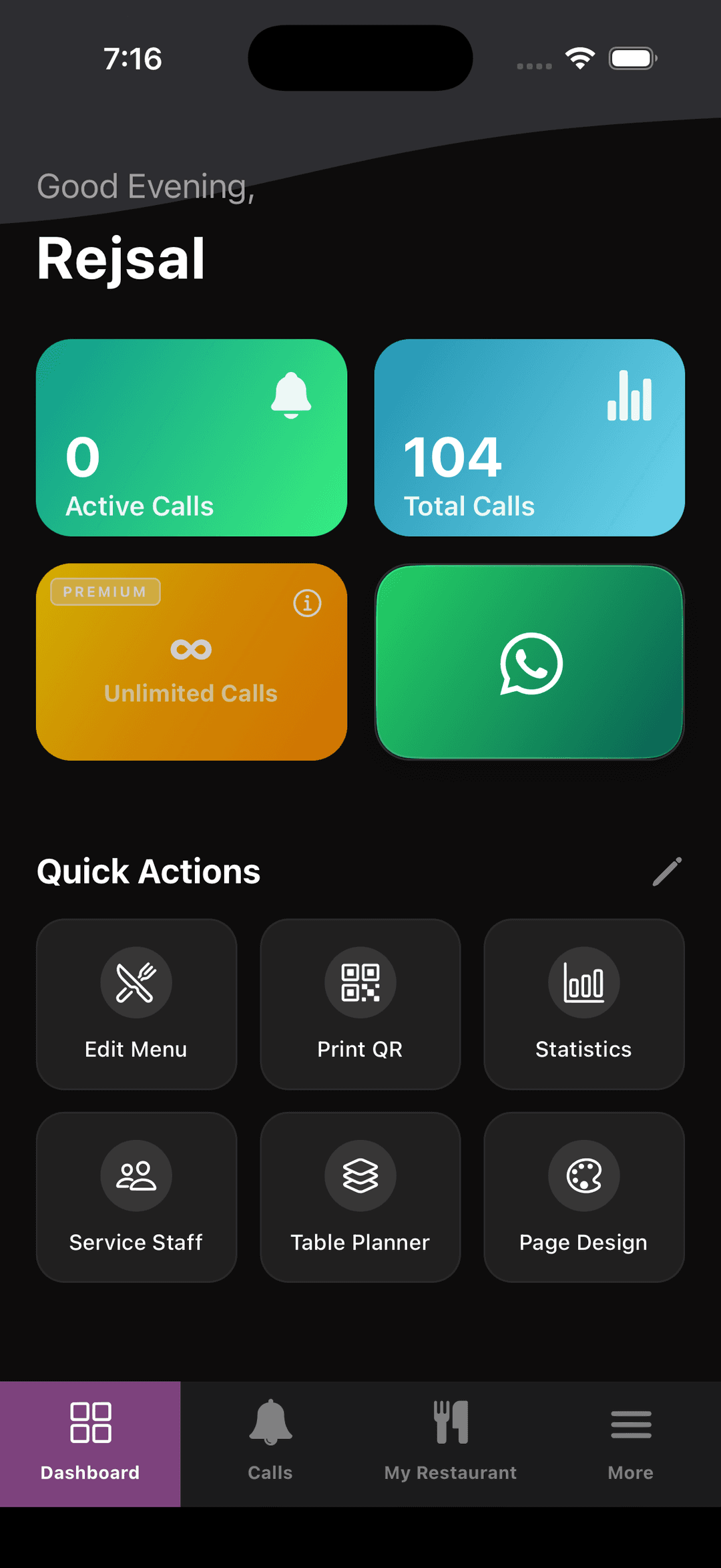Select the Statistics bar chart icon

(x=583, y=982)
